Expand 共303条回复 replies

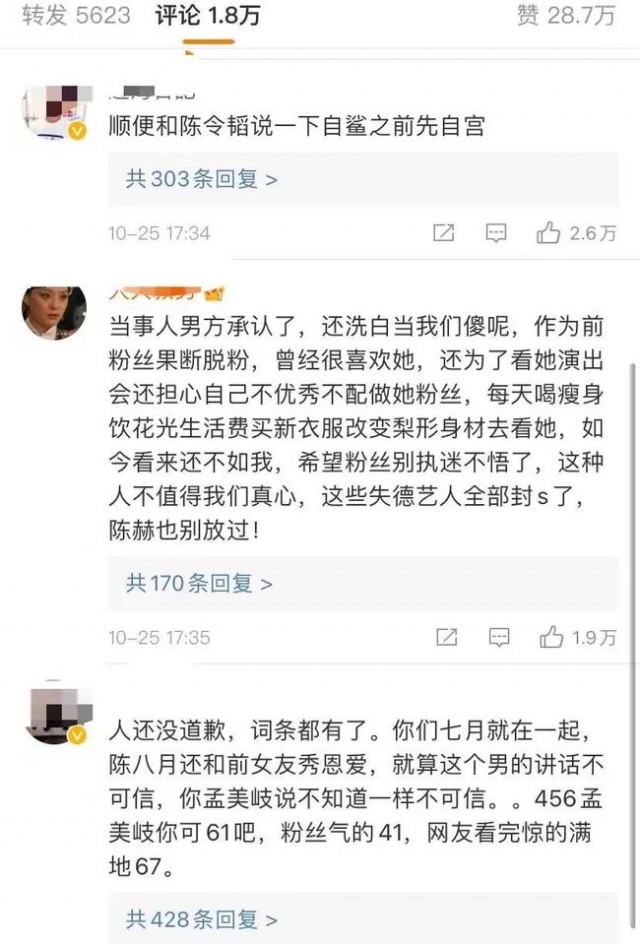pos(202,179)
